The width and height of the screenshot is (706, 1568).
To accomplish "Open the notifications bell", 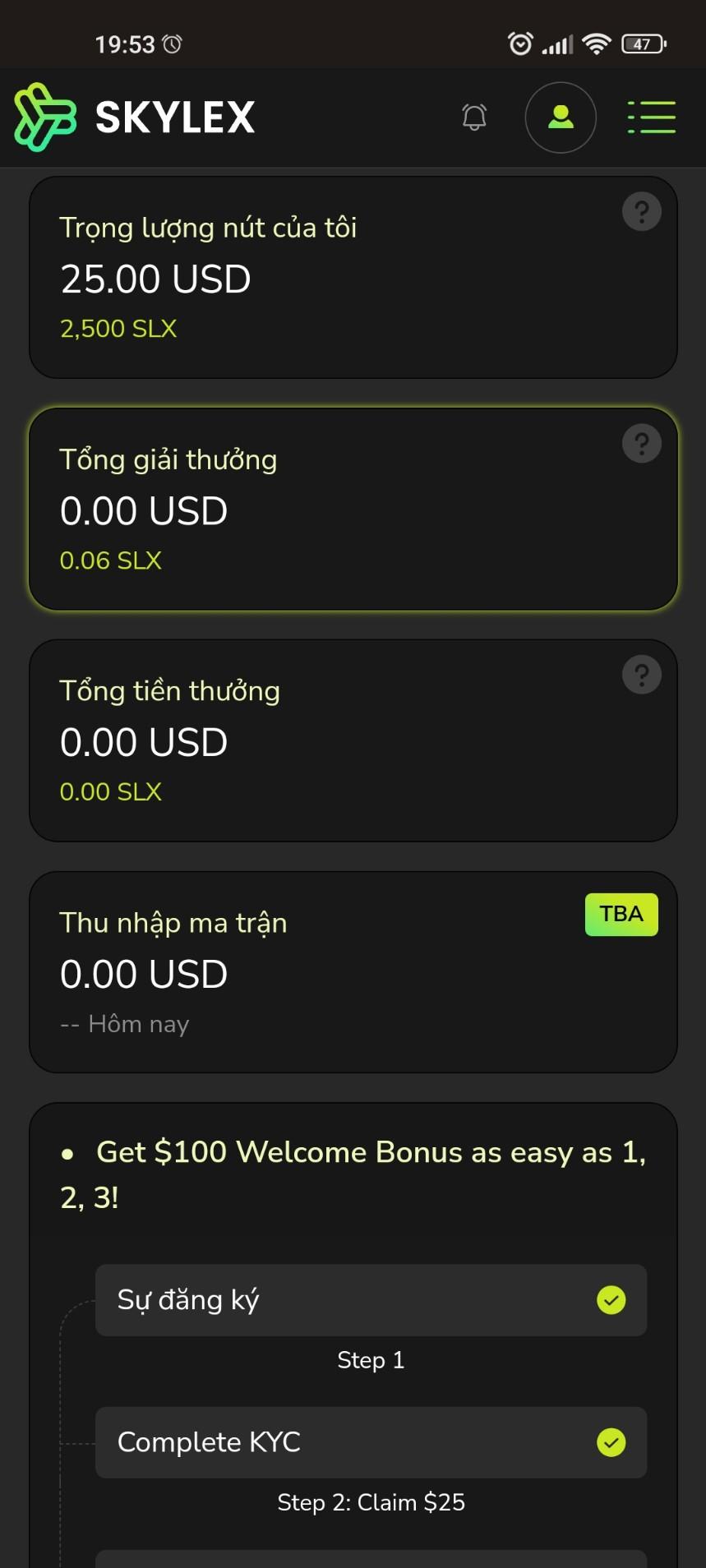I will point(474,118).
